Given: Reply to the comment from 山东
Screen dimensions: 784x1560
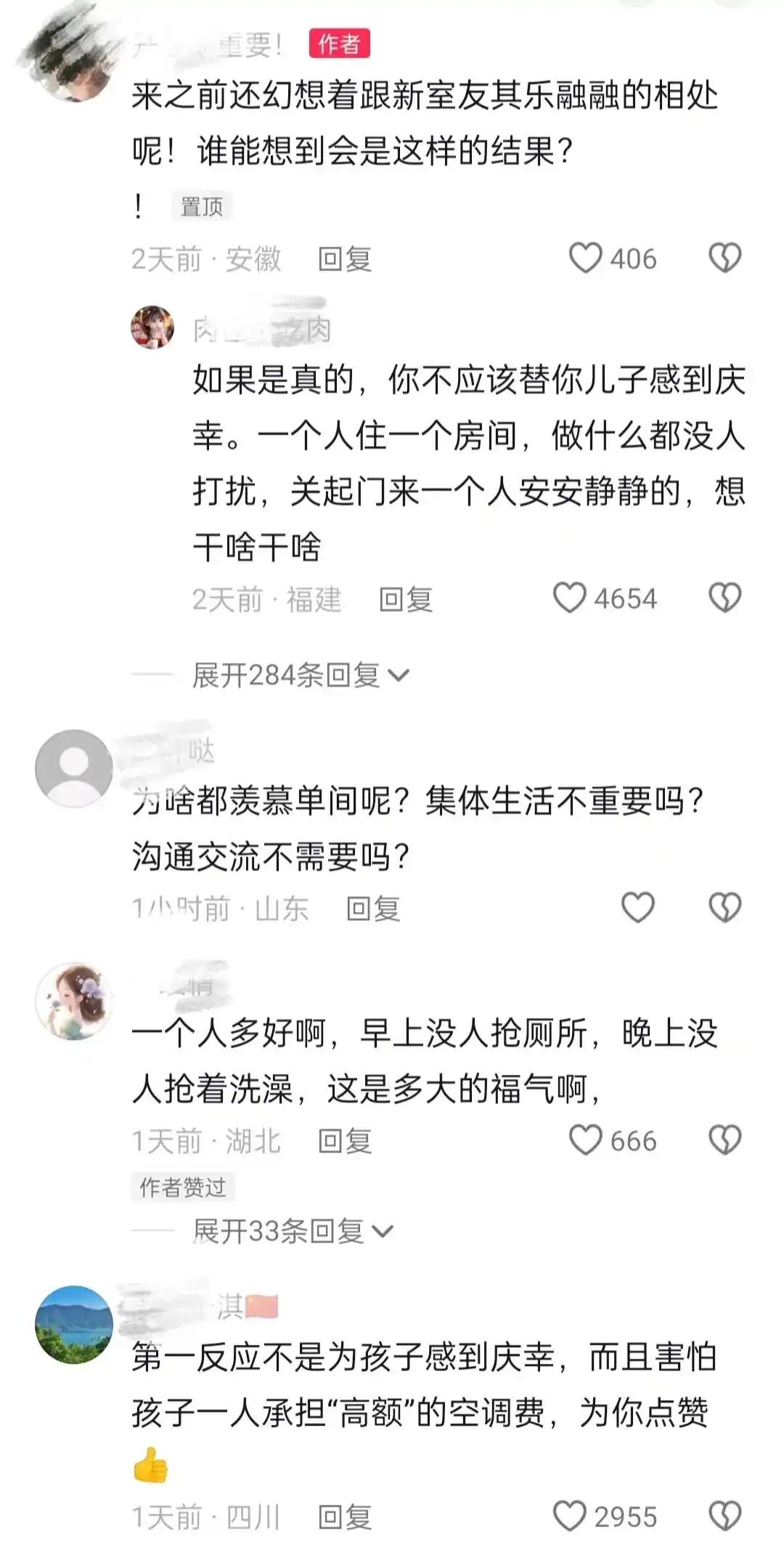Looking at the screenshot, I should click(x=373, y=909).
